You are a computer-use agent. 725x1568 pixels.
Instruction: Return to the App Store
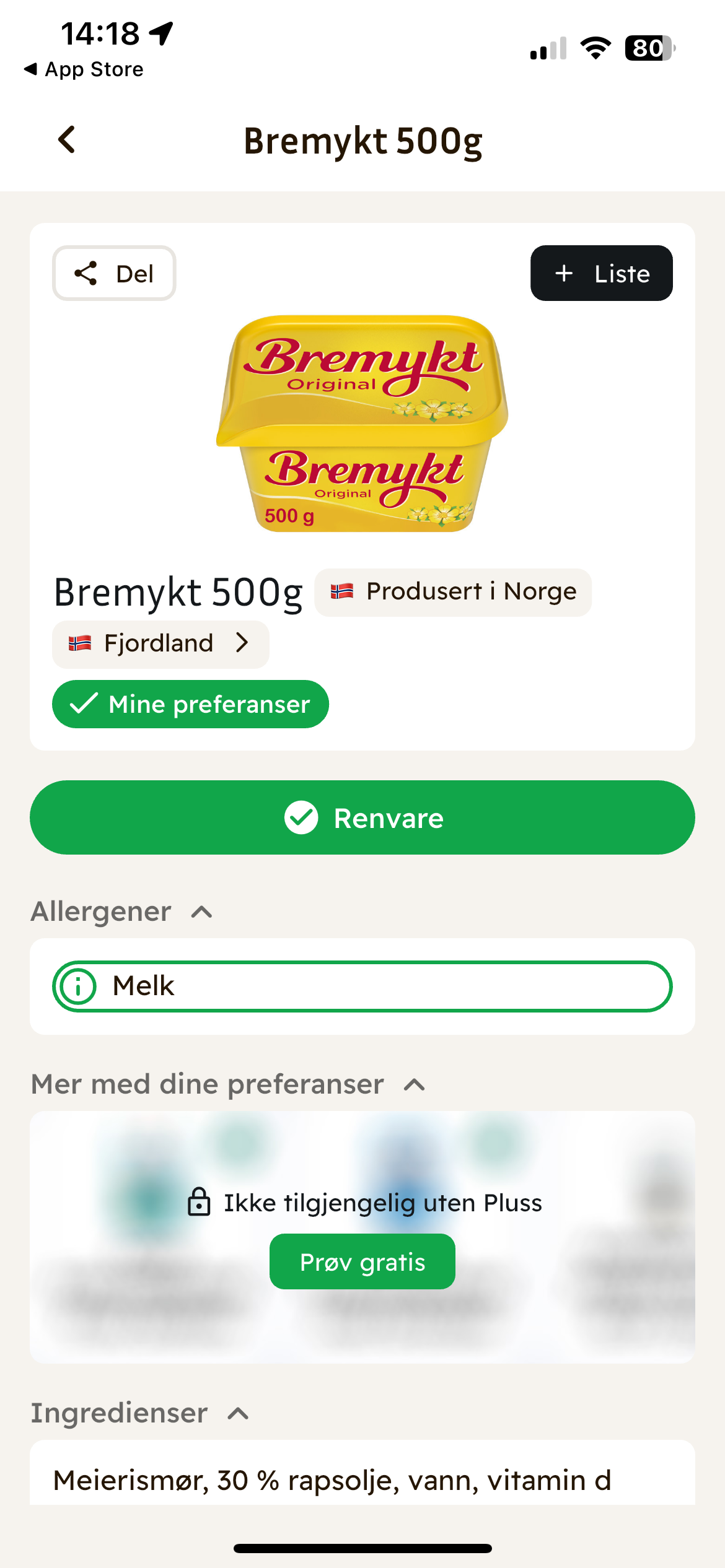tap(84, 69)
